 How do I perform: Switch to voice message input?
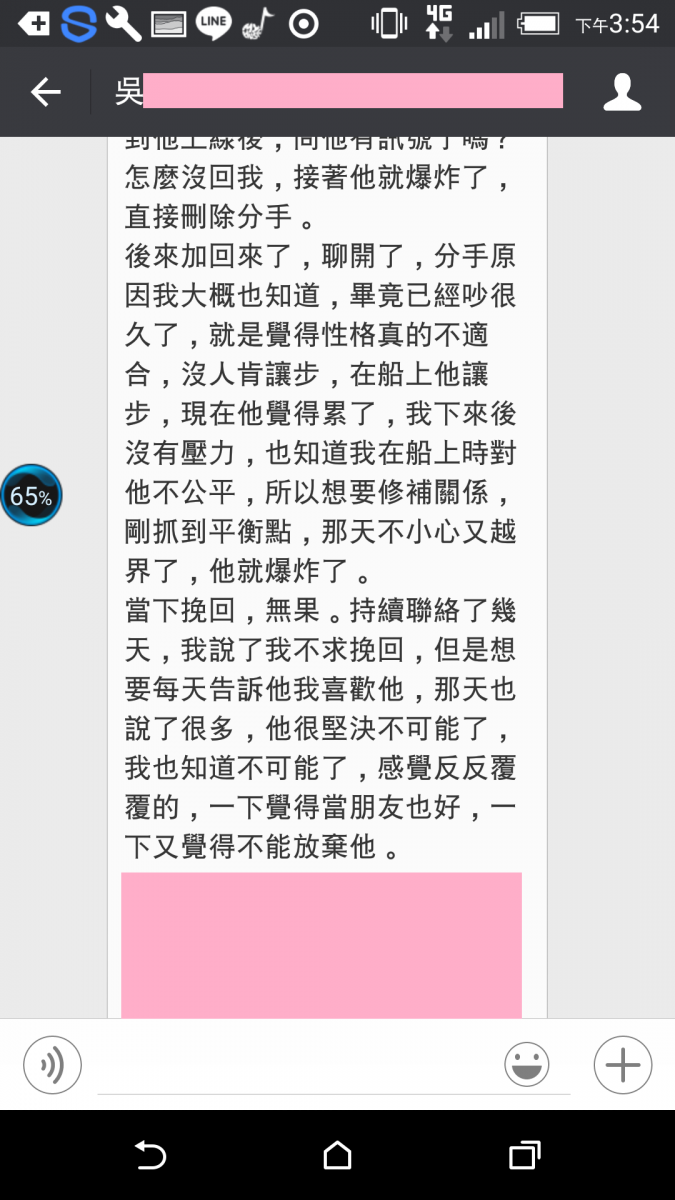click(x=52, y=1065)
